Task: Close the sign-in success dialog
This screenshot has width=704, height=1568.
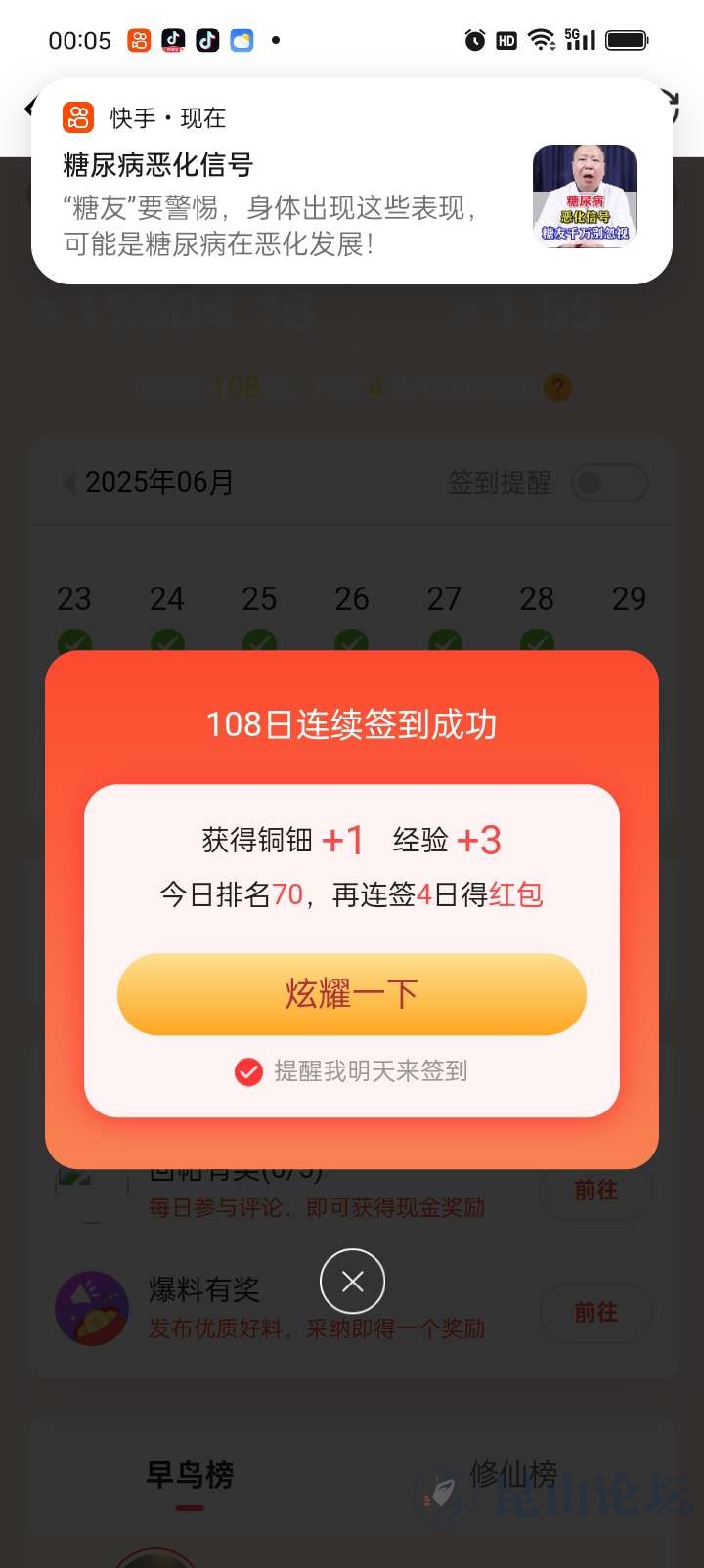Action: click(352, 1282)
